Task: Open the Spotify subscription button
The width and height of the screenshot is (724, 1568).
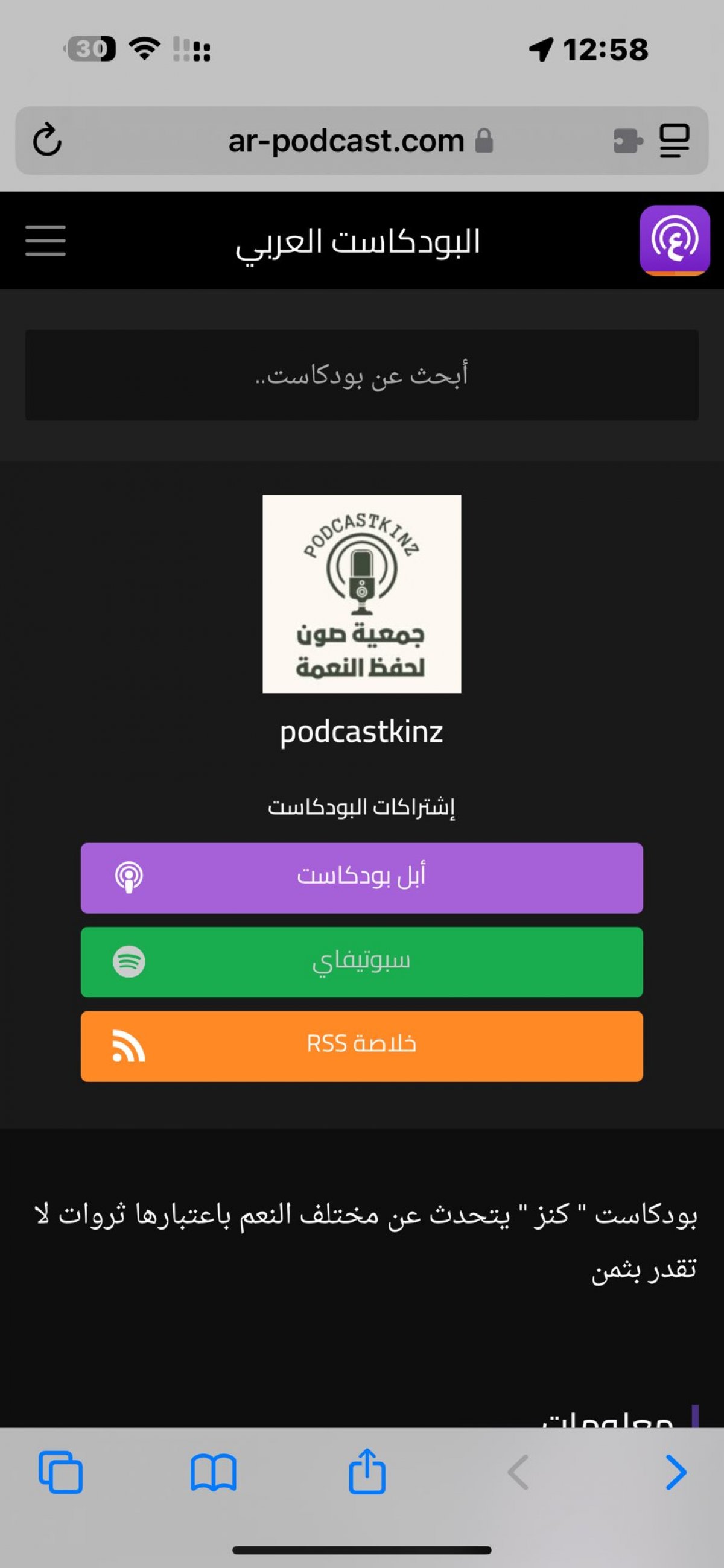Action: (x=361, y=962)
